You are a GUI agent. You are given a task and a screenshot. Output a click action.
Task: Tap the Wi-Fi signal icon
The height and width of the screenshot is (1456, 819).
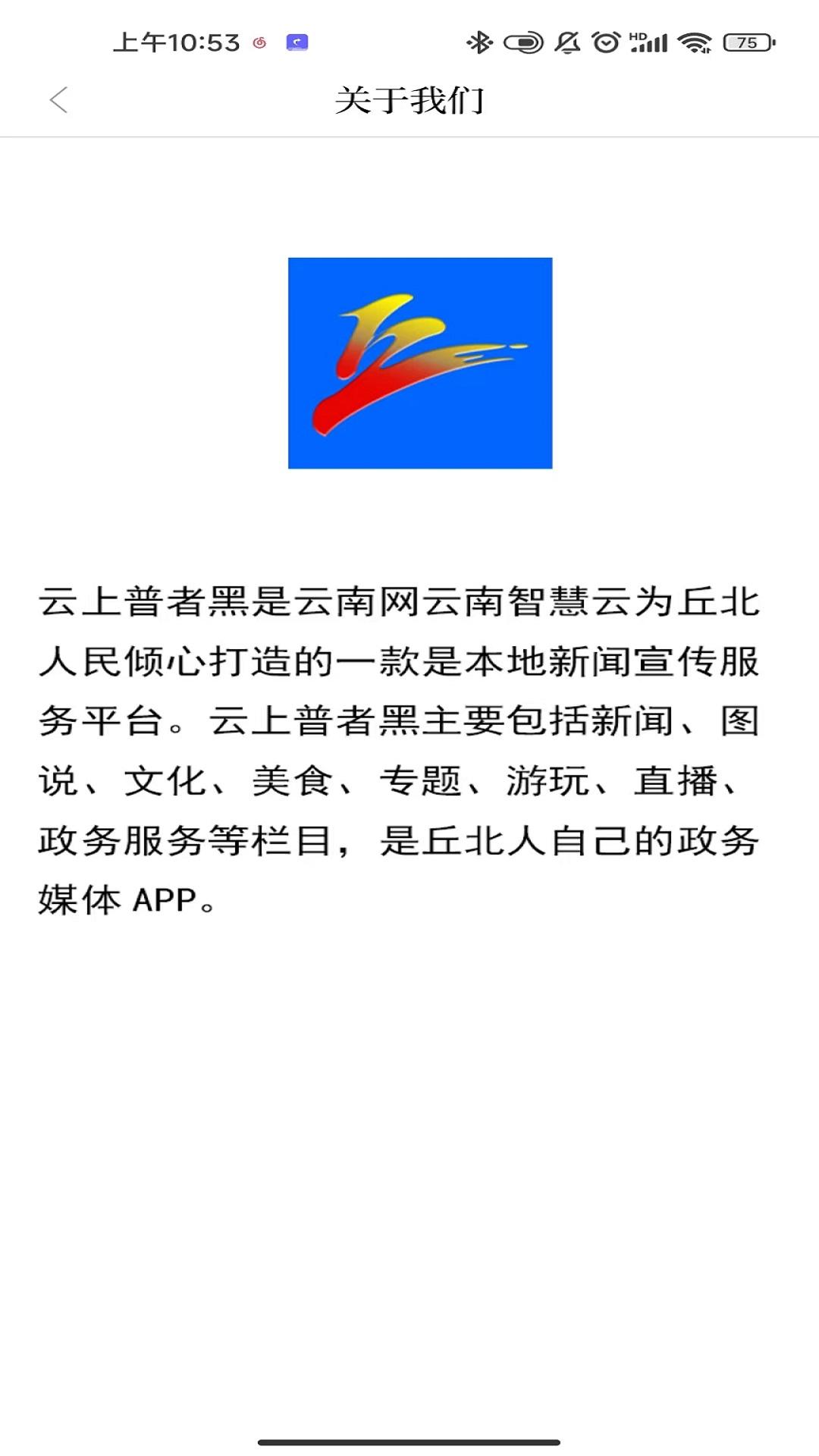pos(694,43)
